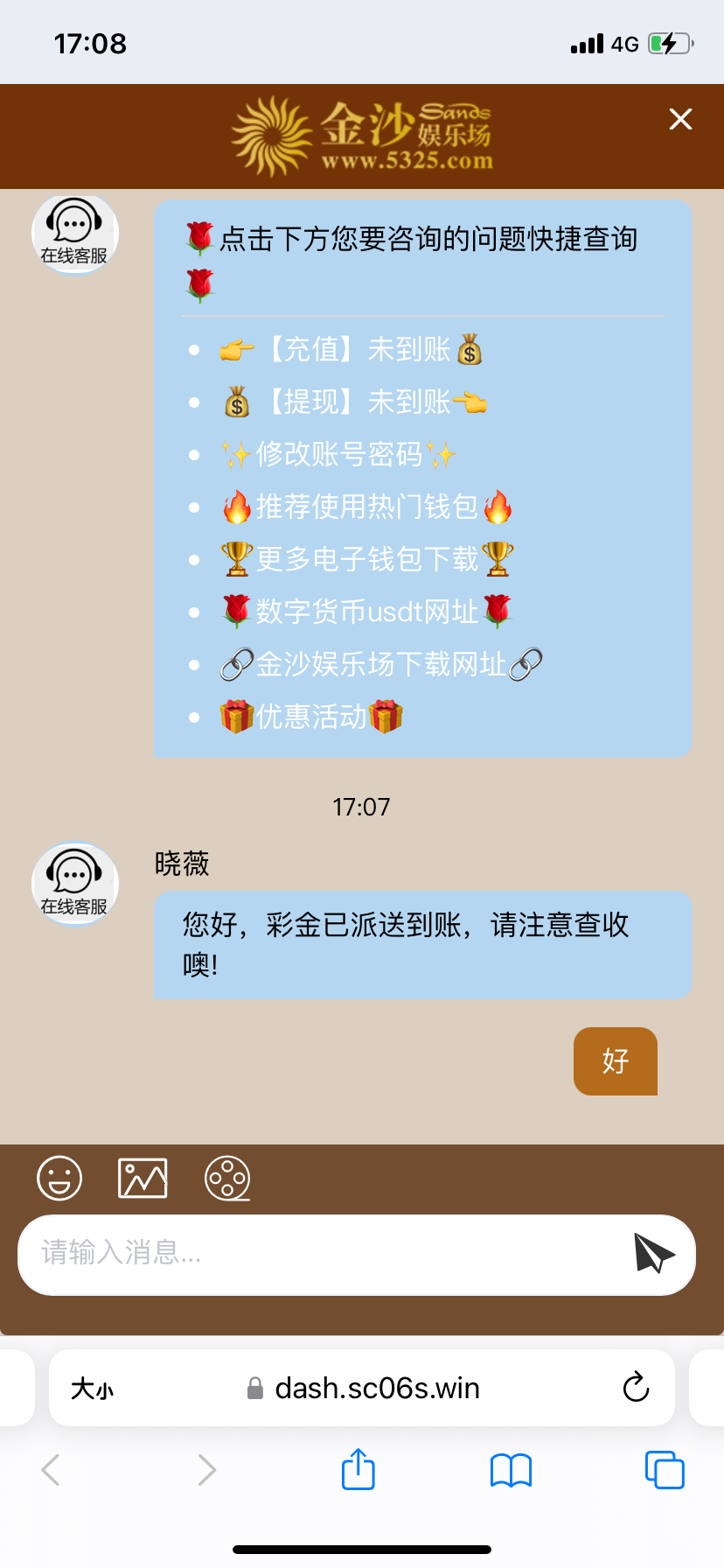Focus the 请输入消息 message input field
Viewport: 724px width, 1568px height.
pyautogui.click(x=315, y=1254)
